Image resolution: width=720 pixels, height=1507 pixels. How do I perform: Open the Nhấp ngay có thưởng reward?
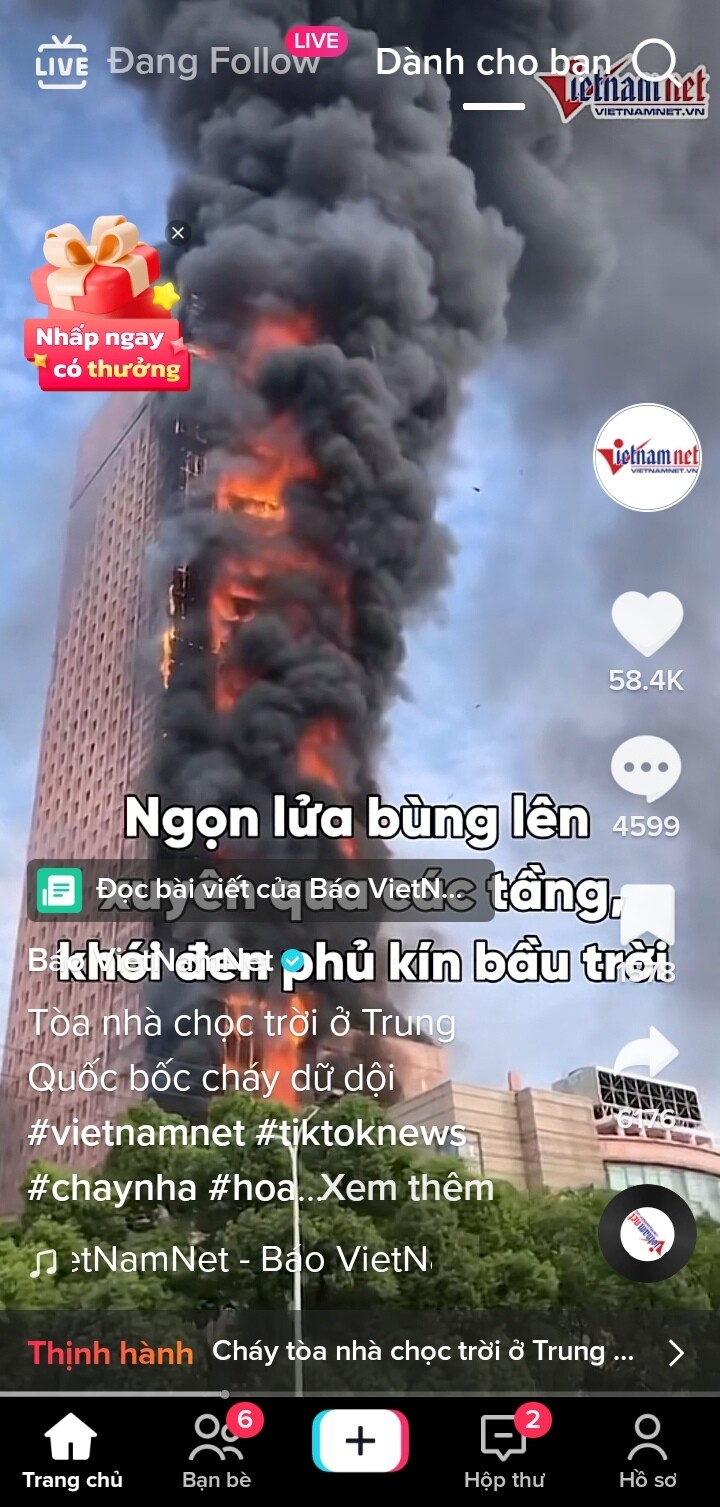click(x=105, y=310)
